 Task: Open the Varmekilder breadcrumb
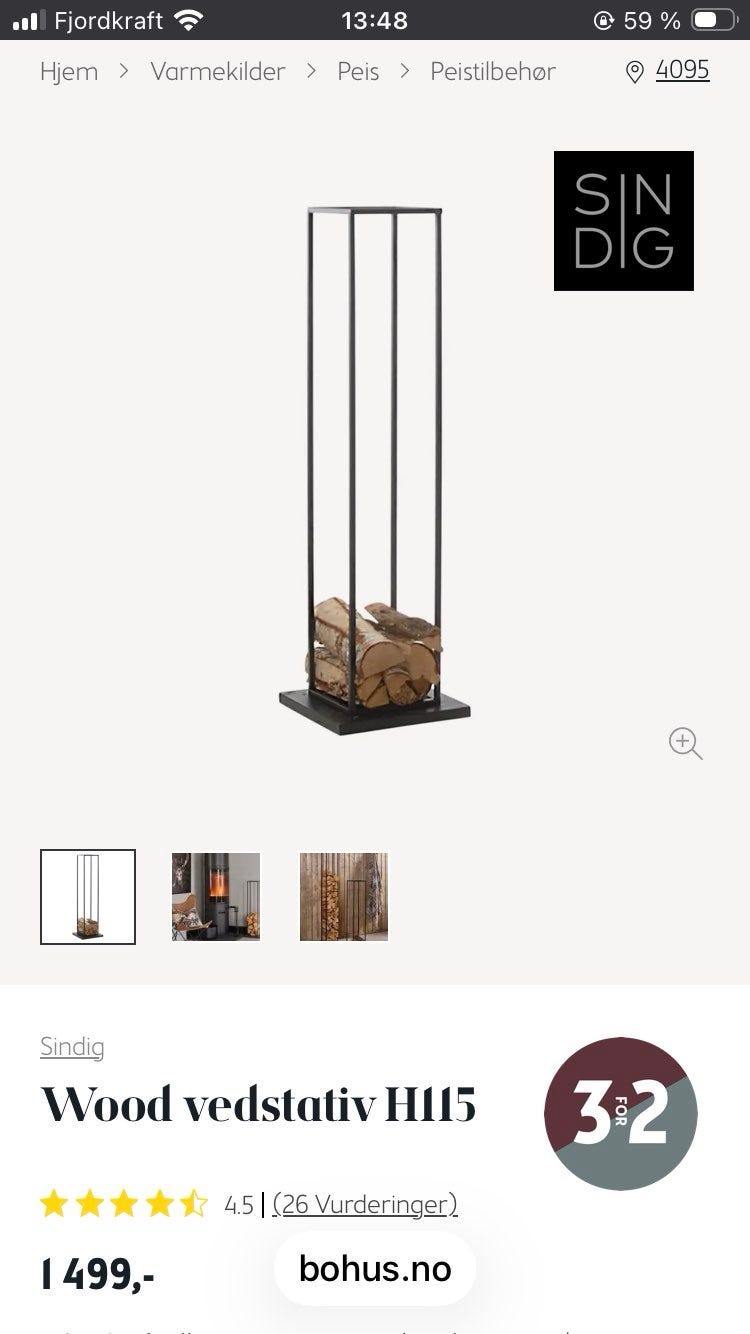218,72
